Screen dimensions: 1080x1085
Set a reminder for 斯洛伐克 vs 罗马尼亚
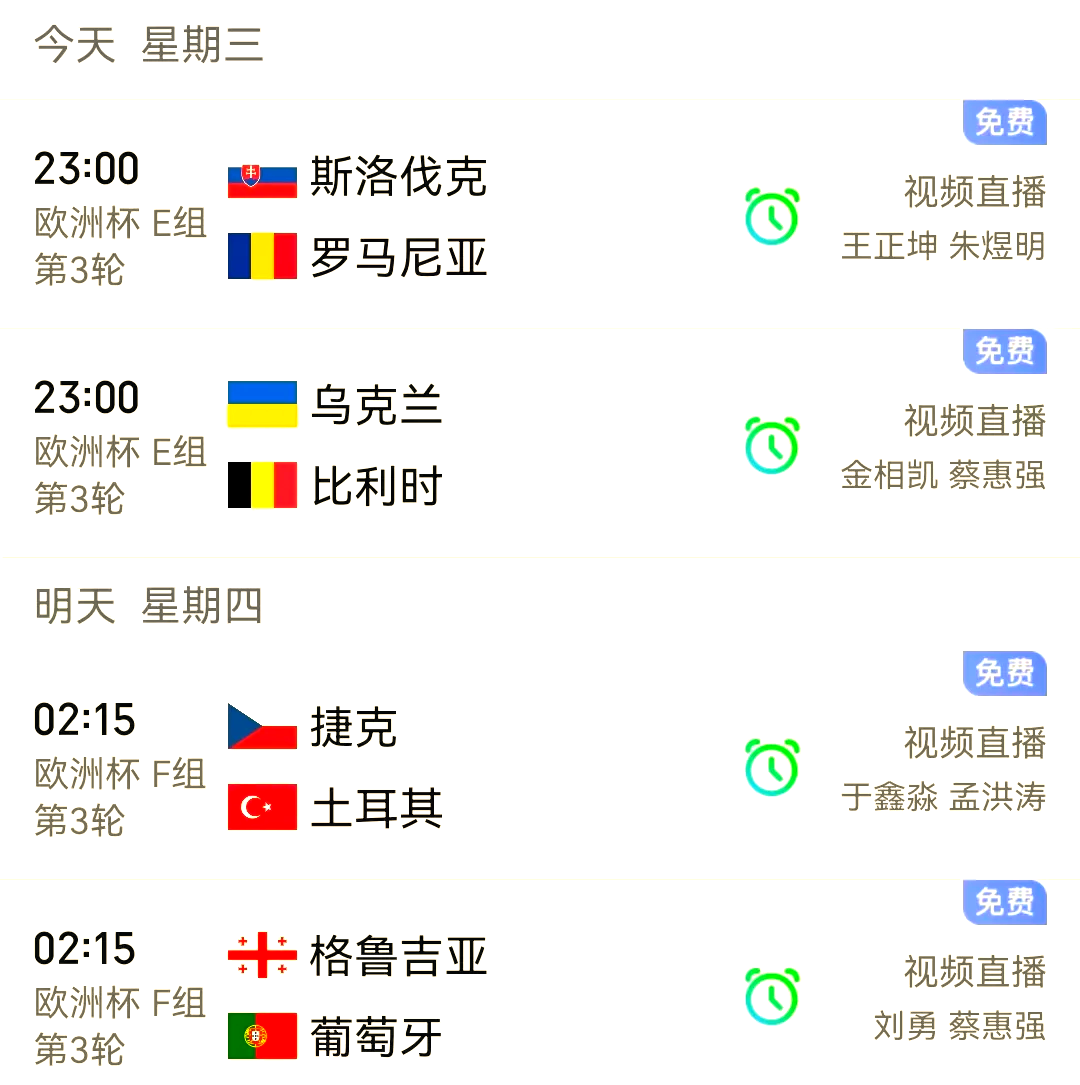click(770, 215)
